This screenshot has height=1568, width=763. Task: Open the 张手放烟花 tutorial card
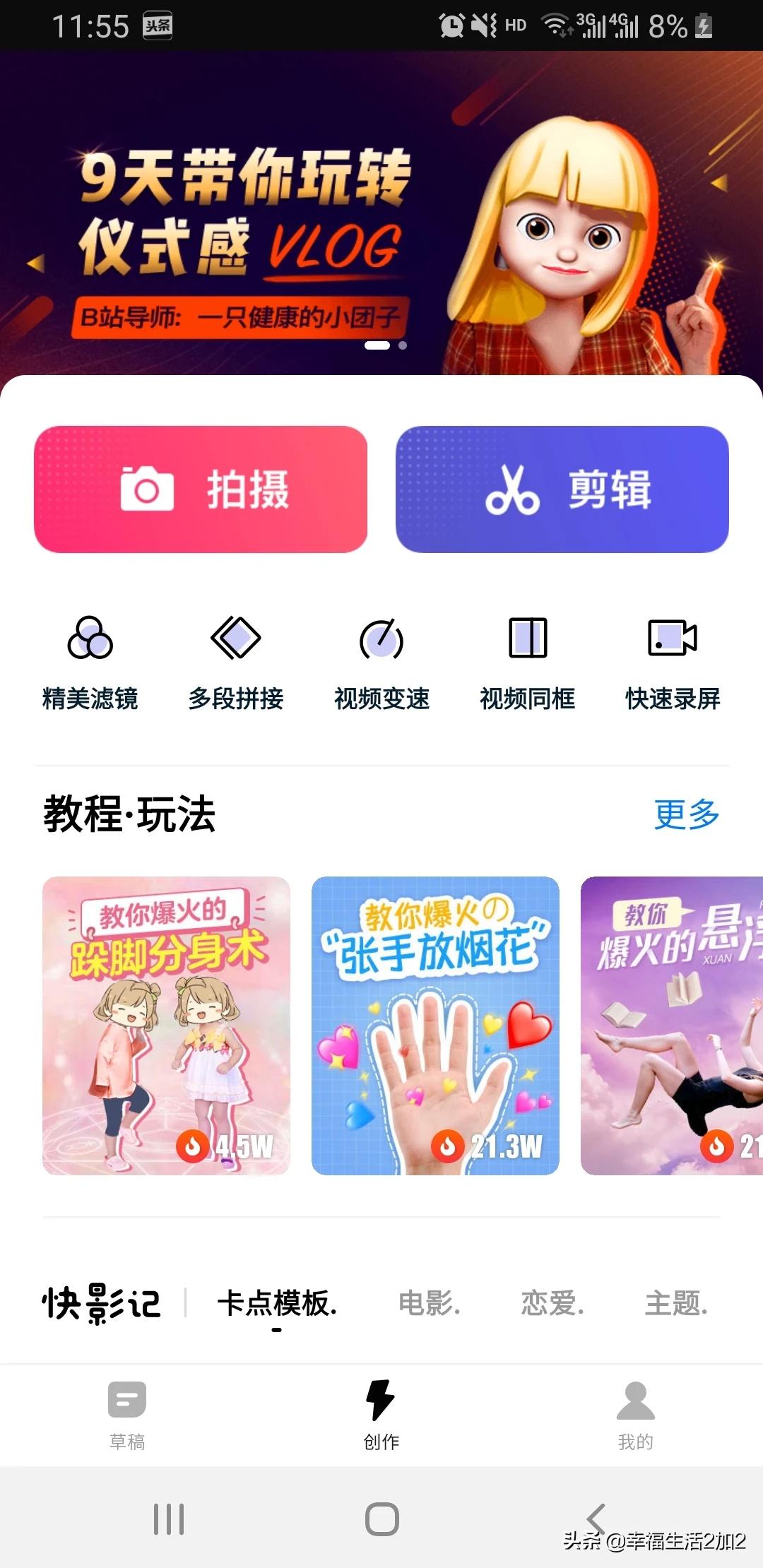[435, 1026]
